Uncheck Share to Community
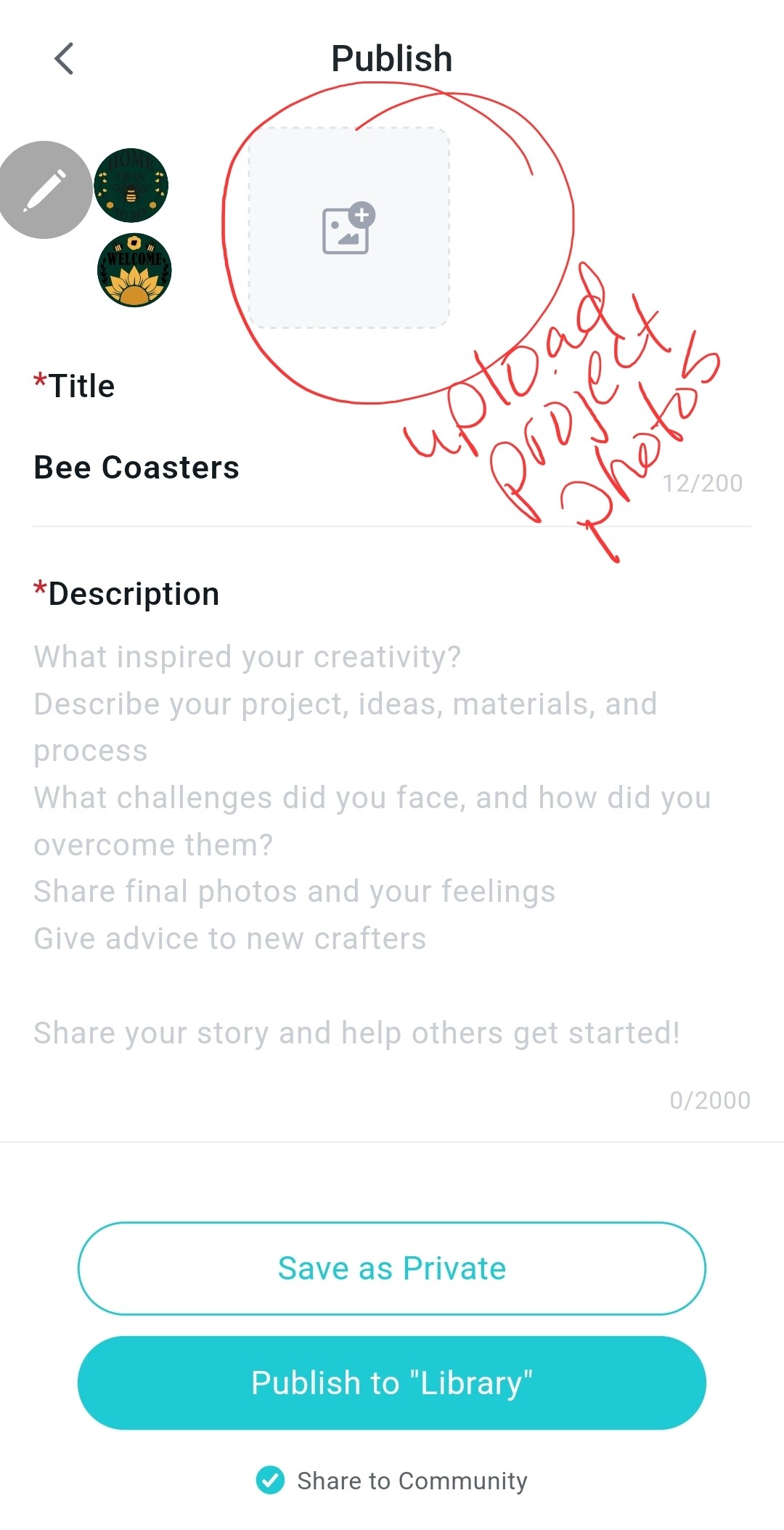The height and width of the screenshot is (1530, 784). pyautogui.click(x=271, y=1480)
